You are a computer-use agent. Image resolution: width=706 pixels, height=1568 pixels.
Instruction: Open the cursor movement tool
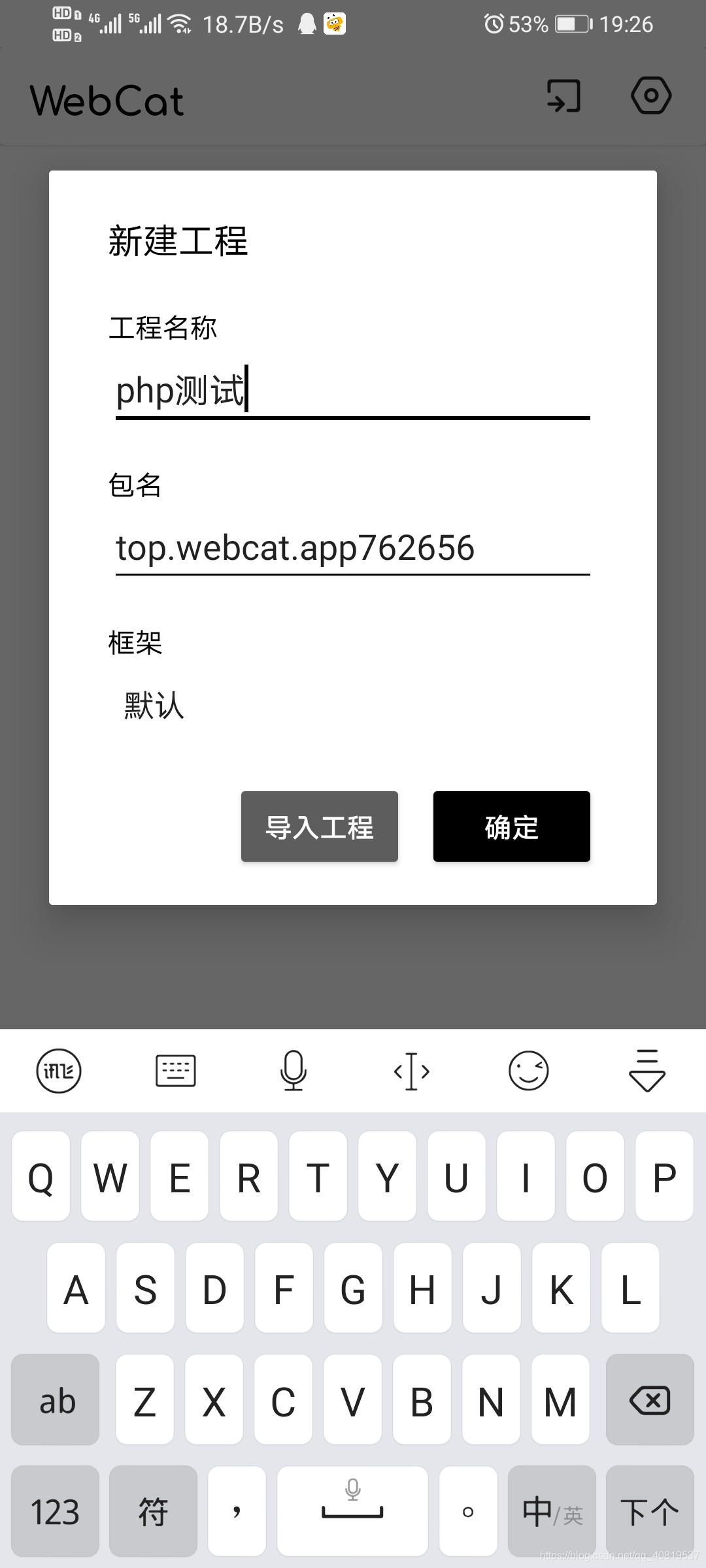(x=411, y=1071)
